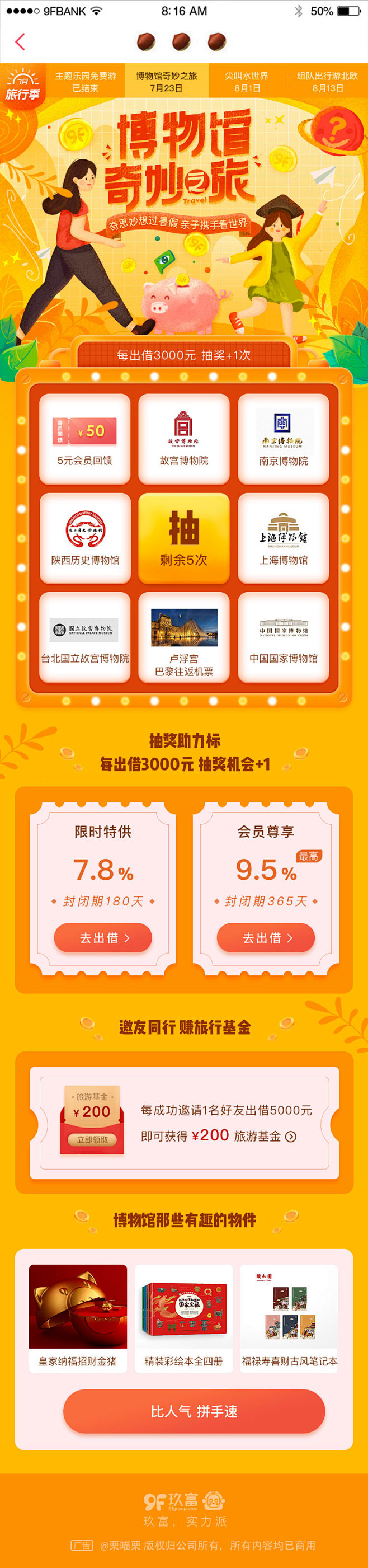This screenshot has height=1568, width=368.
Task: Switch to the 组队出行游北欧 tab
Action: [x=327, y=82]
